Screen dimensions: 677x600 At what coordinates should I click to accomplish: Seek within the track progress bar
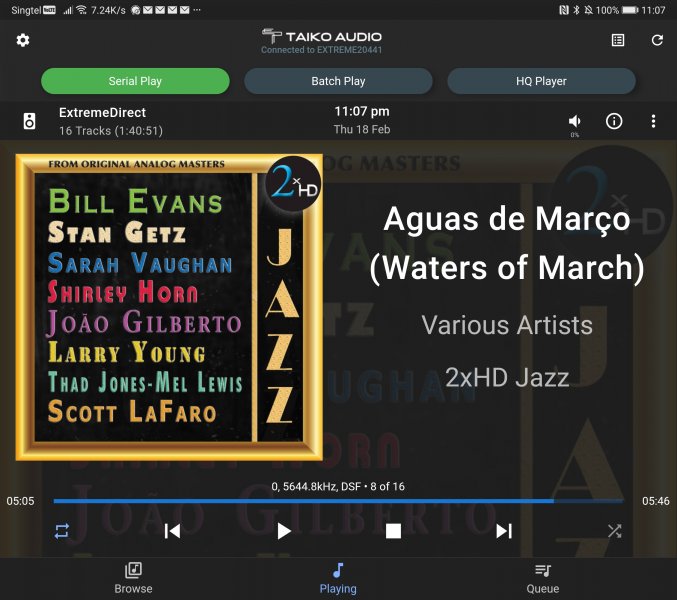pos(338,500)
